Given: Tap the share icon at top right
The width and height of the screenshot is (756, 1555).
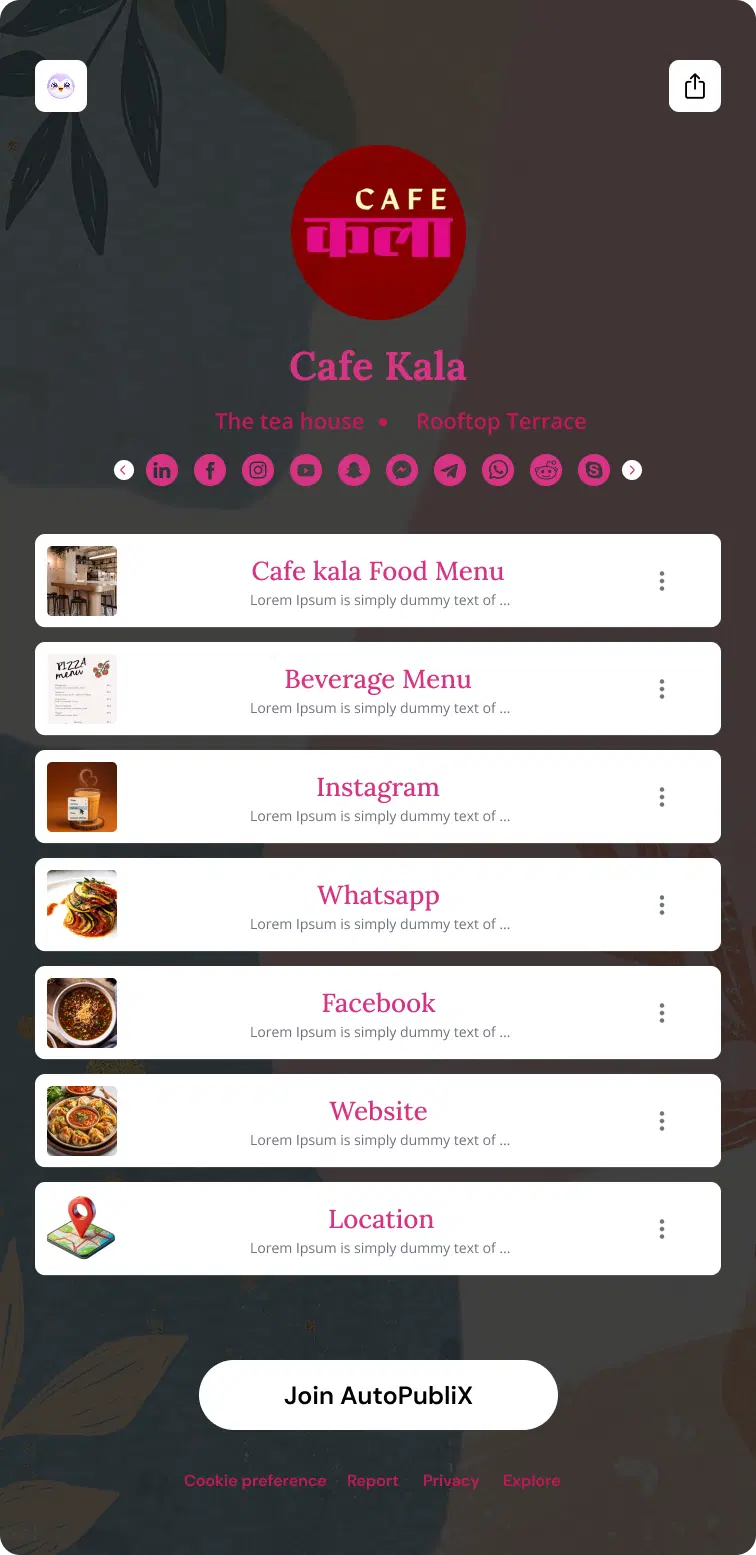Looking at the screenshot, I should 695,86.
